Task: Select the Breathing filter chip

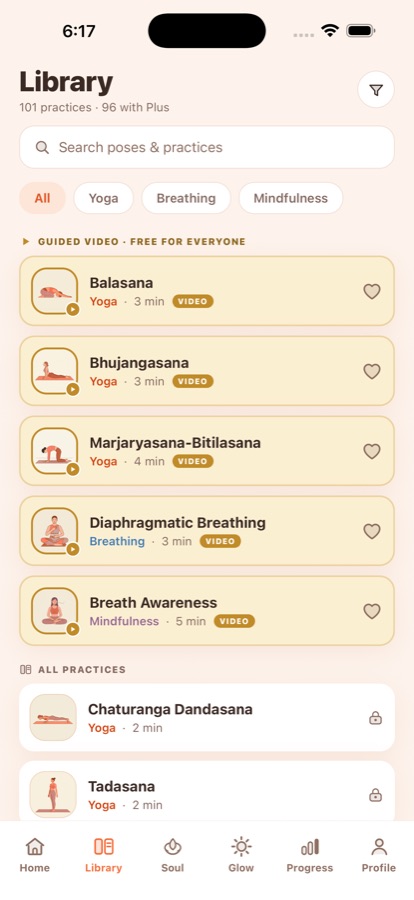Action: (186, 199)
